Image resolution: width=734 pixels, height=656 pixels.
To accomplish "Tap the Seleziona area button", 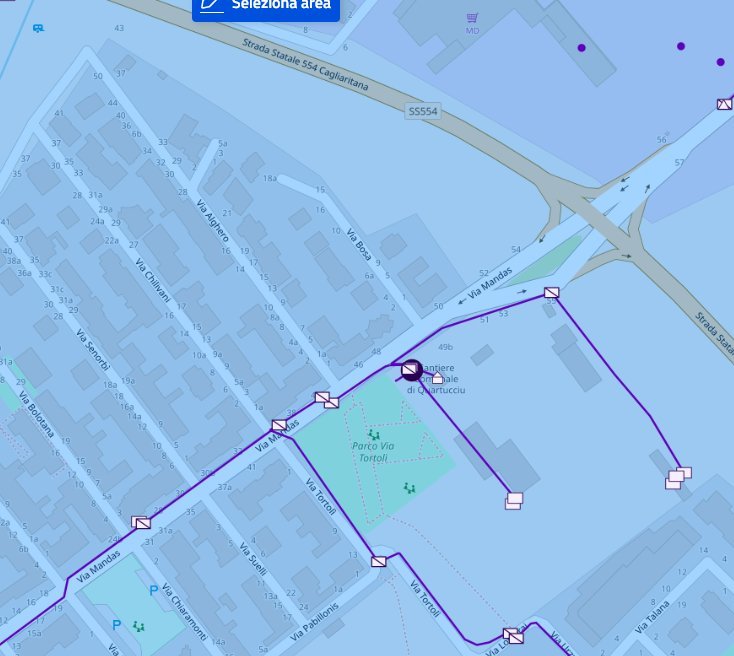I will [x=266, y=6].
